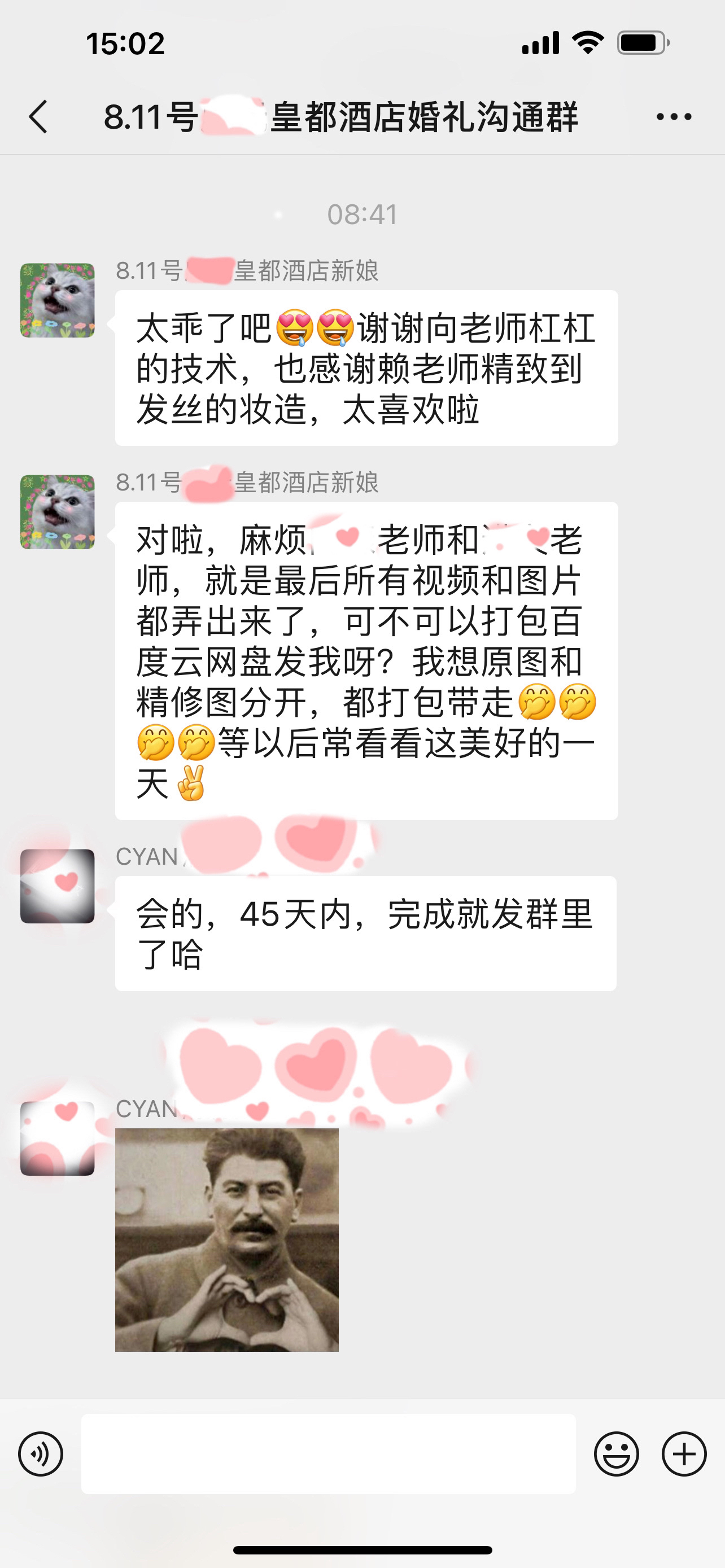The height and width of the screenshot is (1568, 725).
Task: Focus the message text field
Action: 329,1454
